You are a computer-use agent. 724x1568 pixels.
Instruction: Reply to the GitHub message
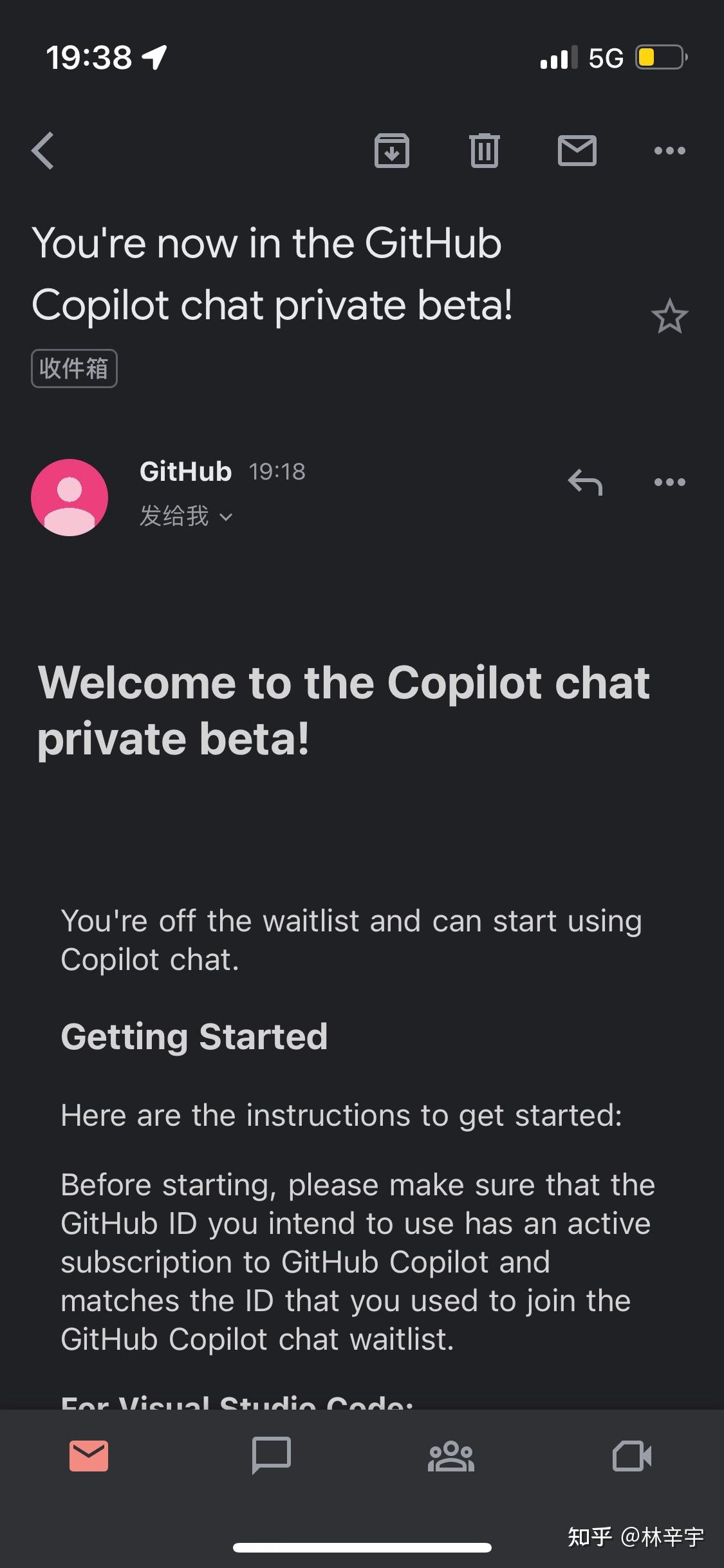[x=585, y=482]
